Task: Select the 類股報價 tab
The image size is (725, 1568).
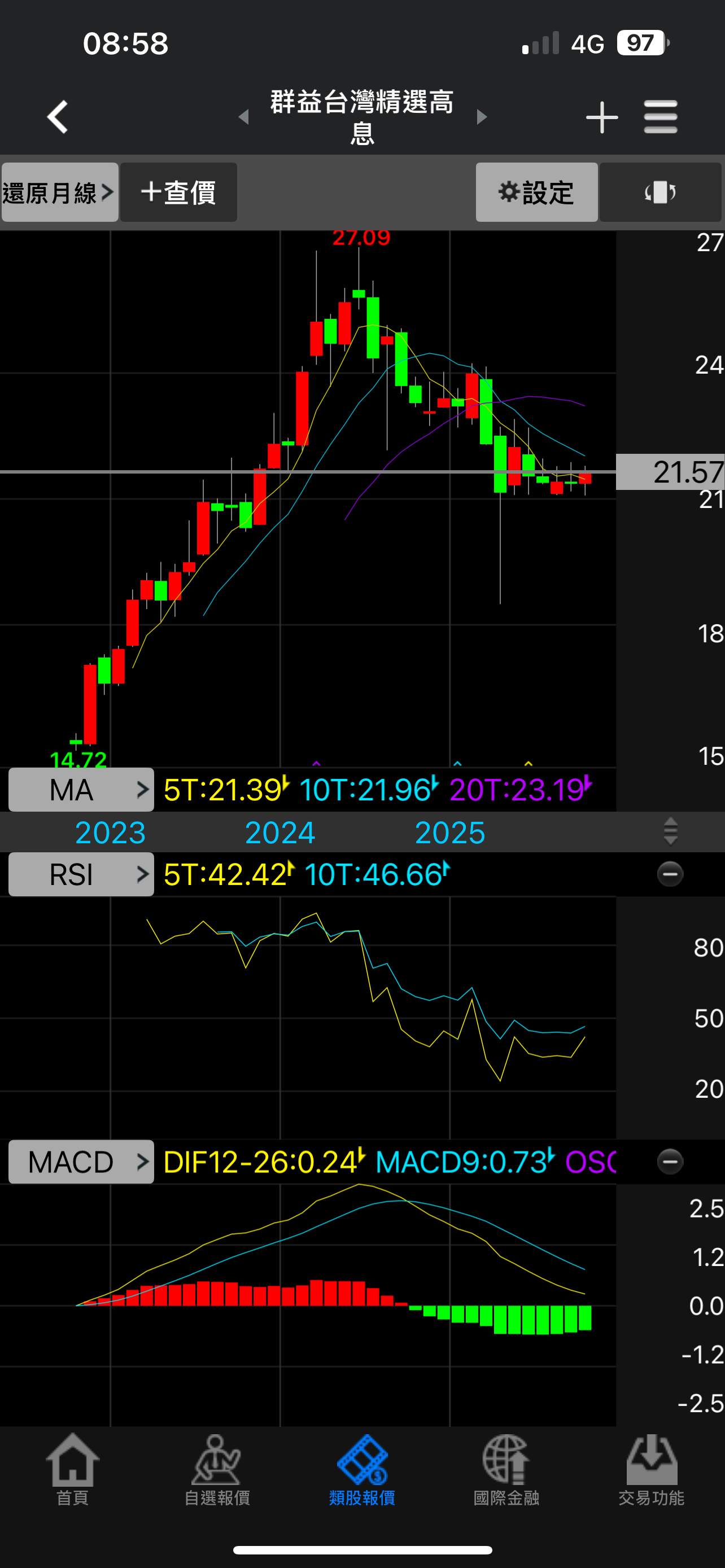Action: (362, 1469)
